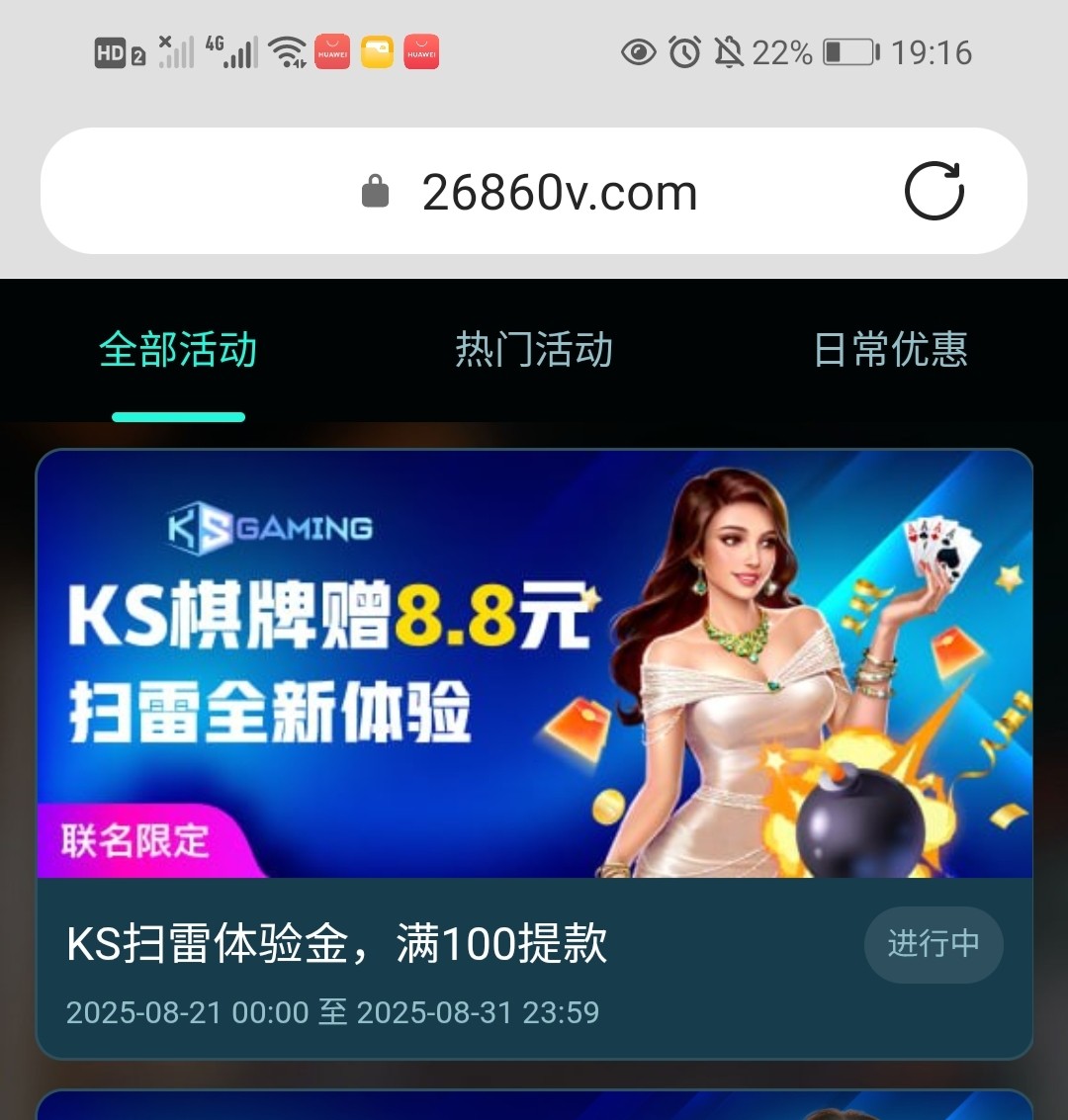Tap the Wi-Fi signal icon
The image size is (1068, 1120).
click(288, 51)
